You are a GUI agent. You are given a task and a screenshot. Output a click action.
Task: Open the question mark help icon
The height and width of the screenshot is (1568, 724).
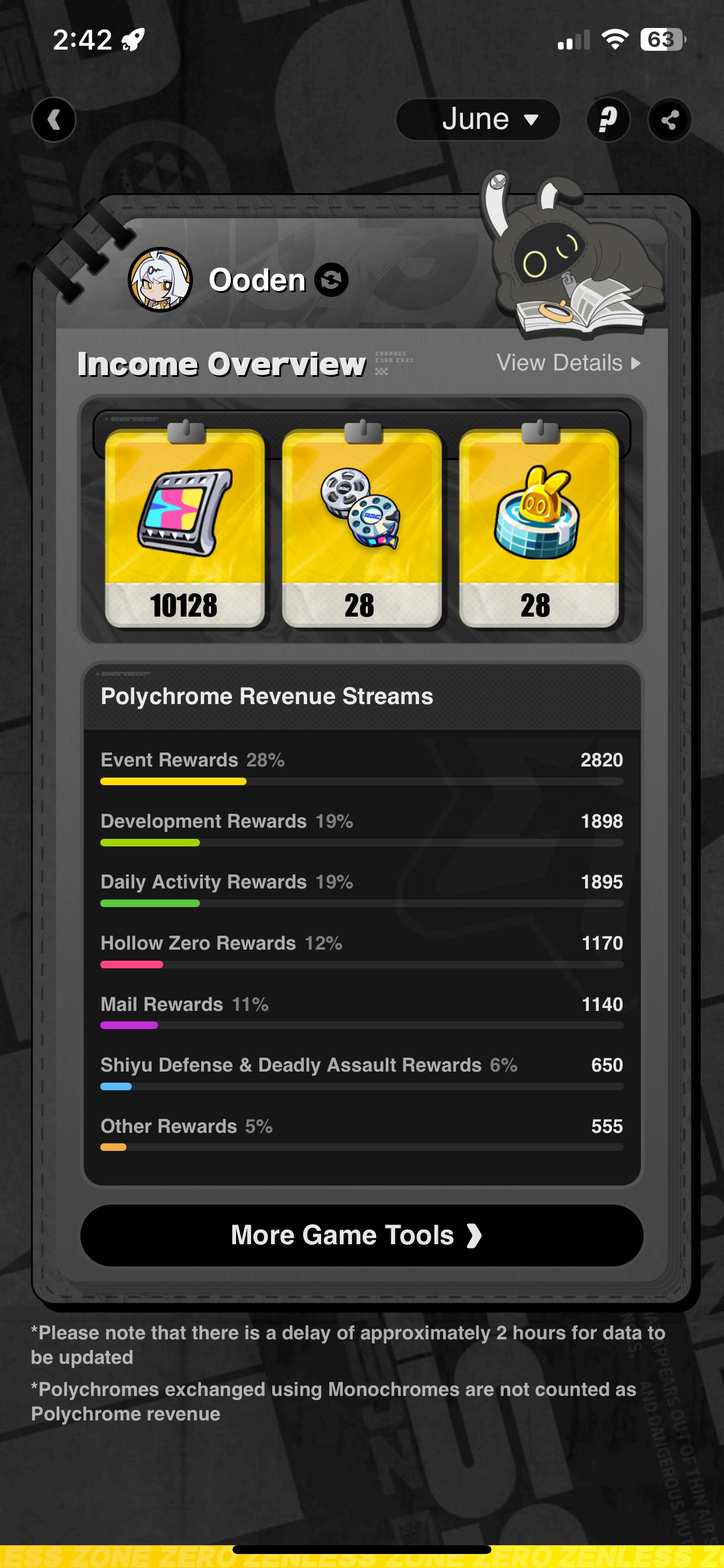pos(608,120)
